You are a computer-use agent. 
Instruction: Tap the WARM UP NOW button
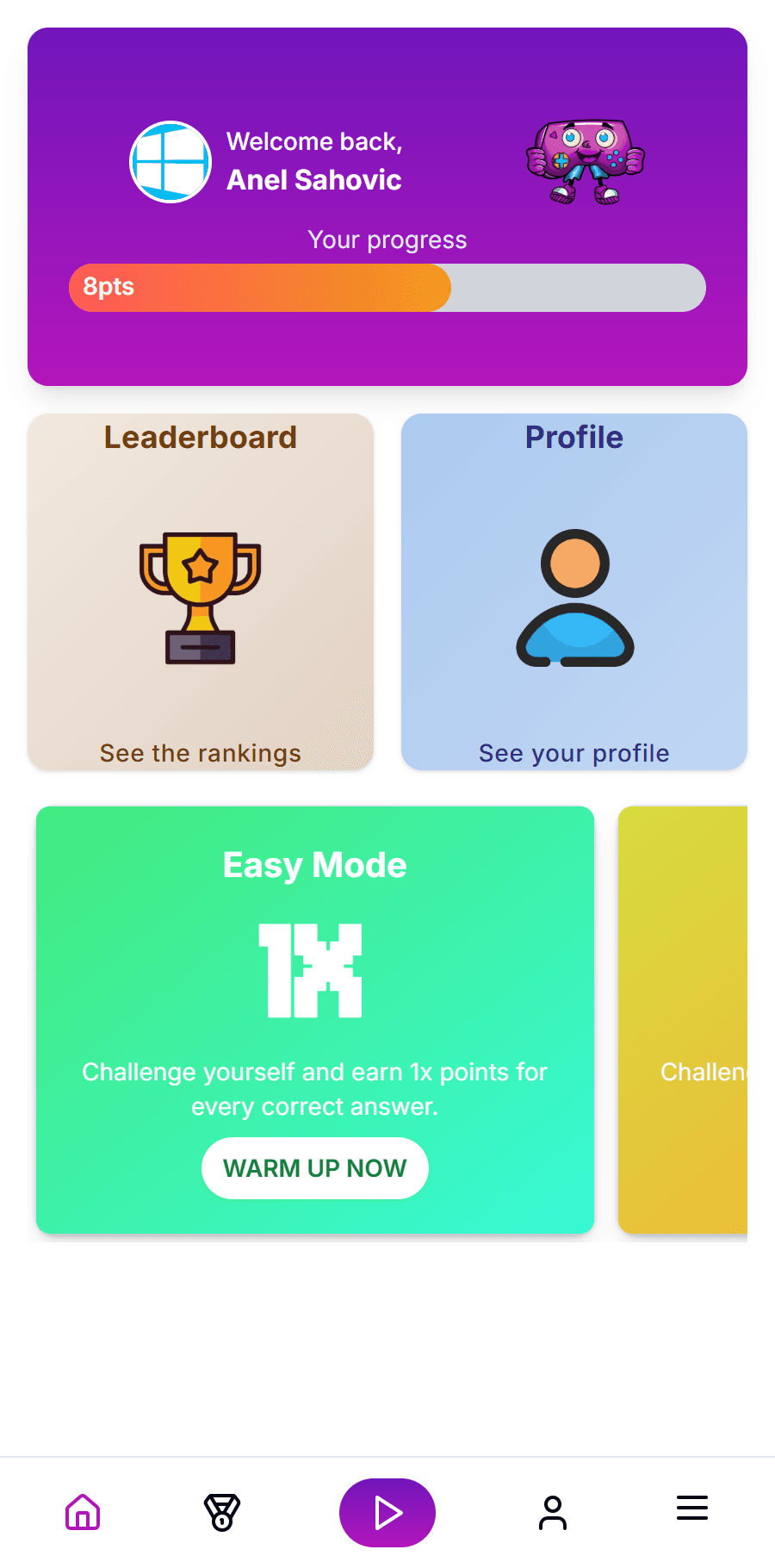(315, 1168)
